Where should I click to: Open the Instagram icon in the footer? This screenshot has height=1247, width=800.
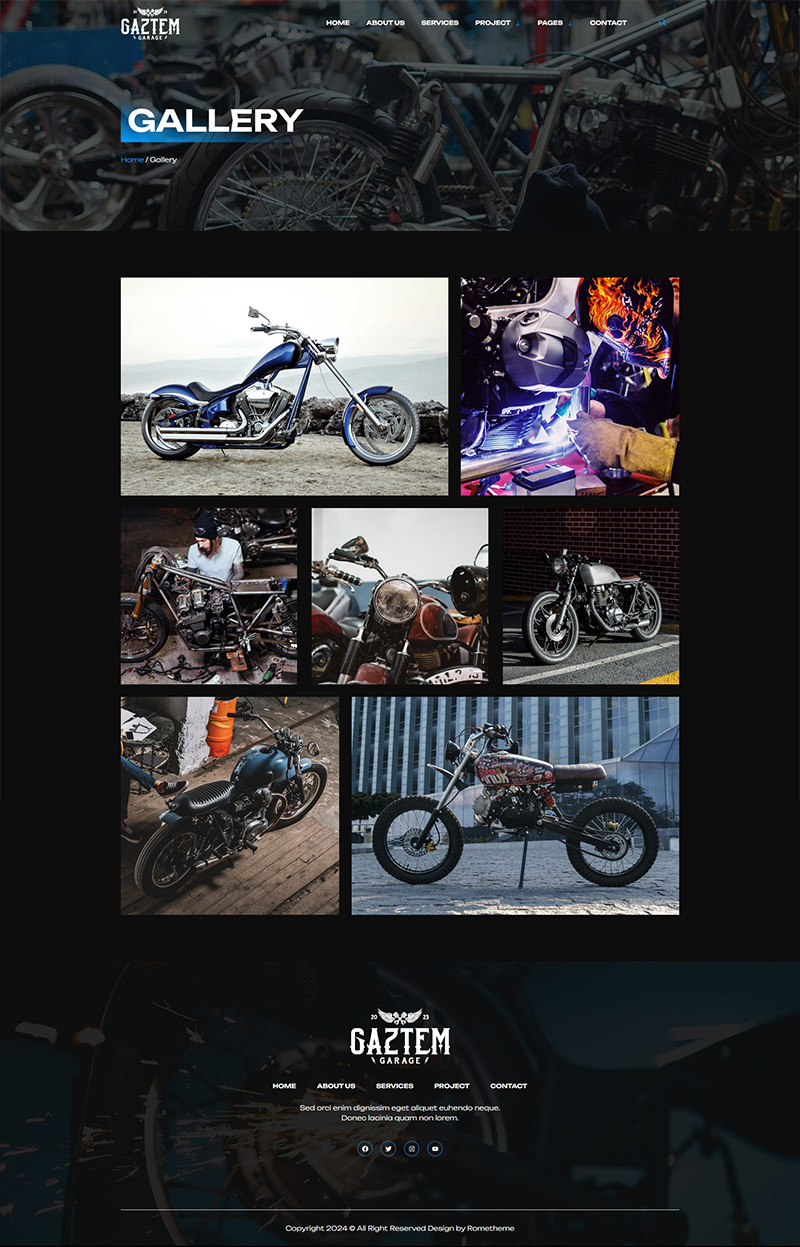[x=411, y=1149]
